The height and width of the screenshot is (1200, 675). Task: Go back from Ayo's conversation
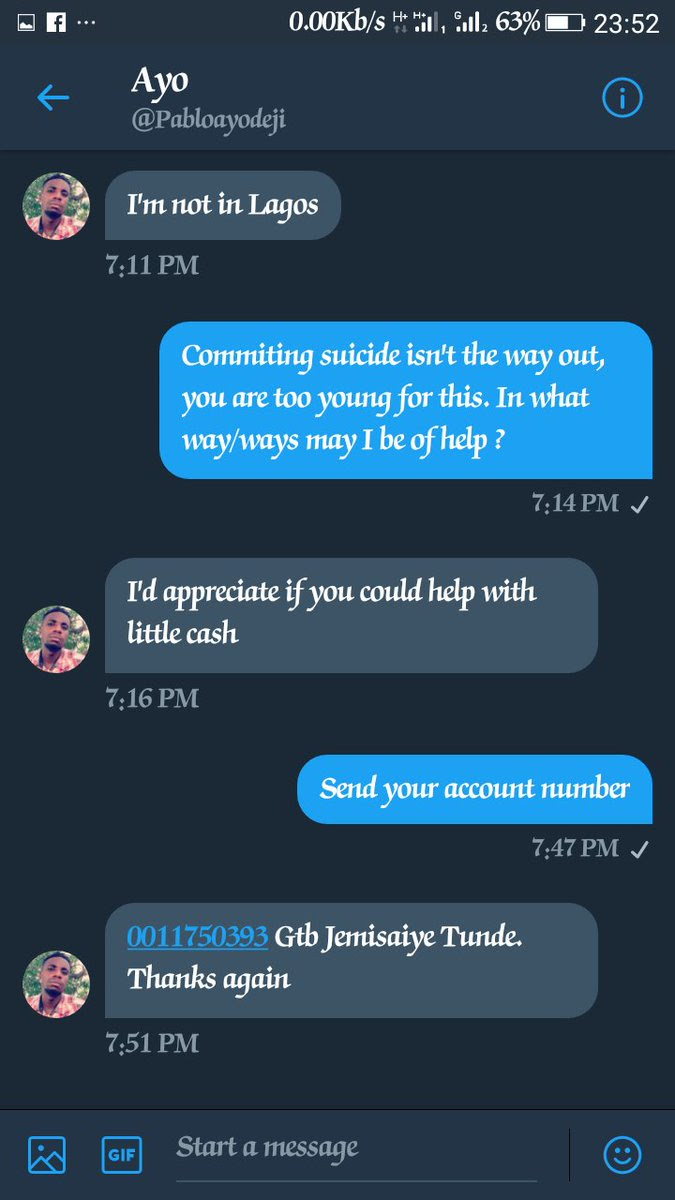[x=53, y=97]
